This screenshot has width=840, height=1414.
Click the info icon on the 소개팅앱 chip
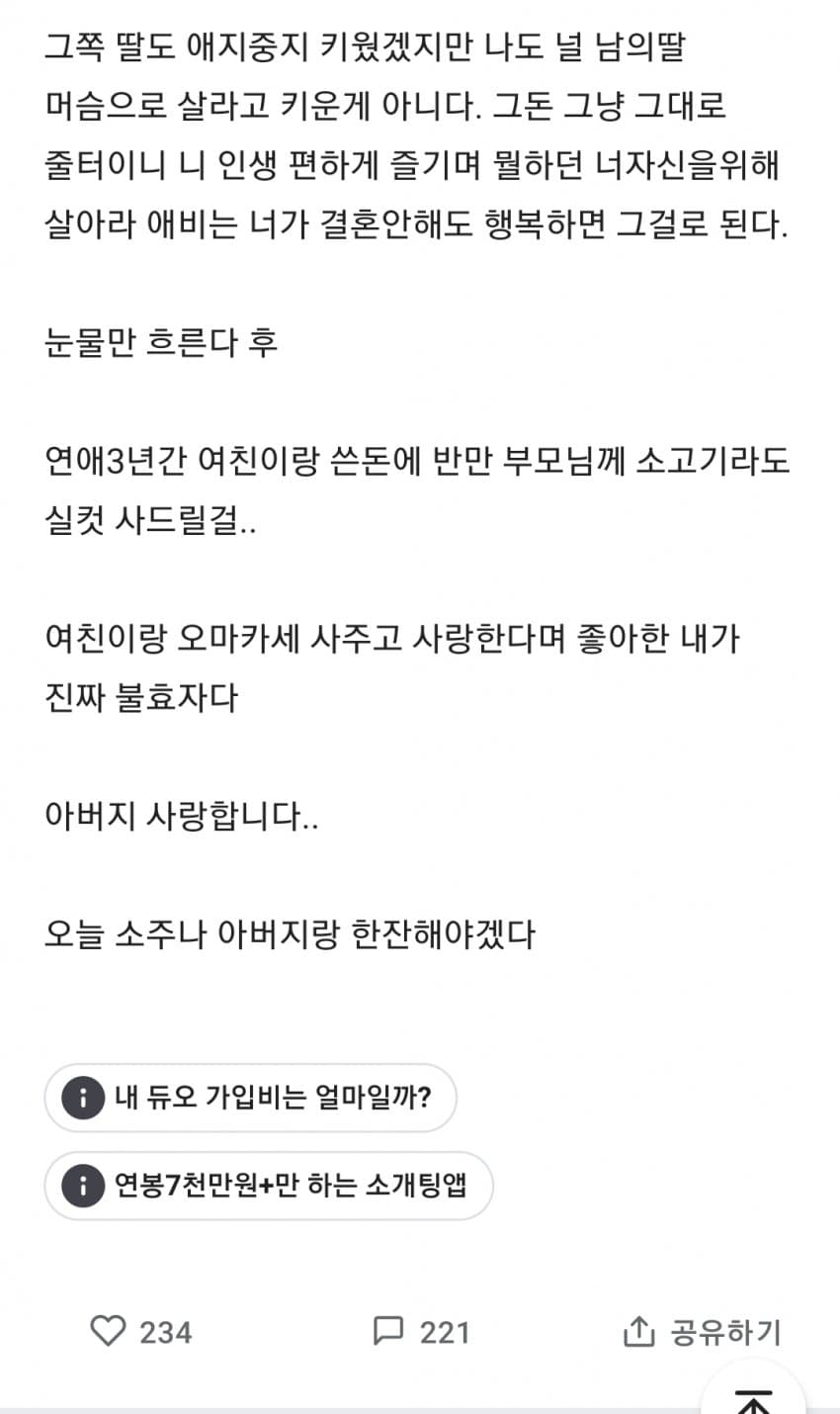[83, 1185]
